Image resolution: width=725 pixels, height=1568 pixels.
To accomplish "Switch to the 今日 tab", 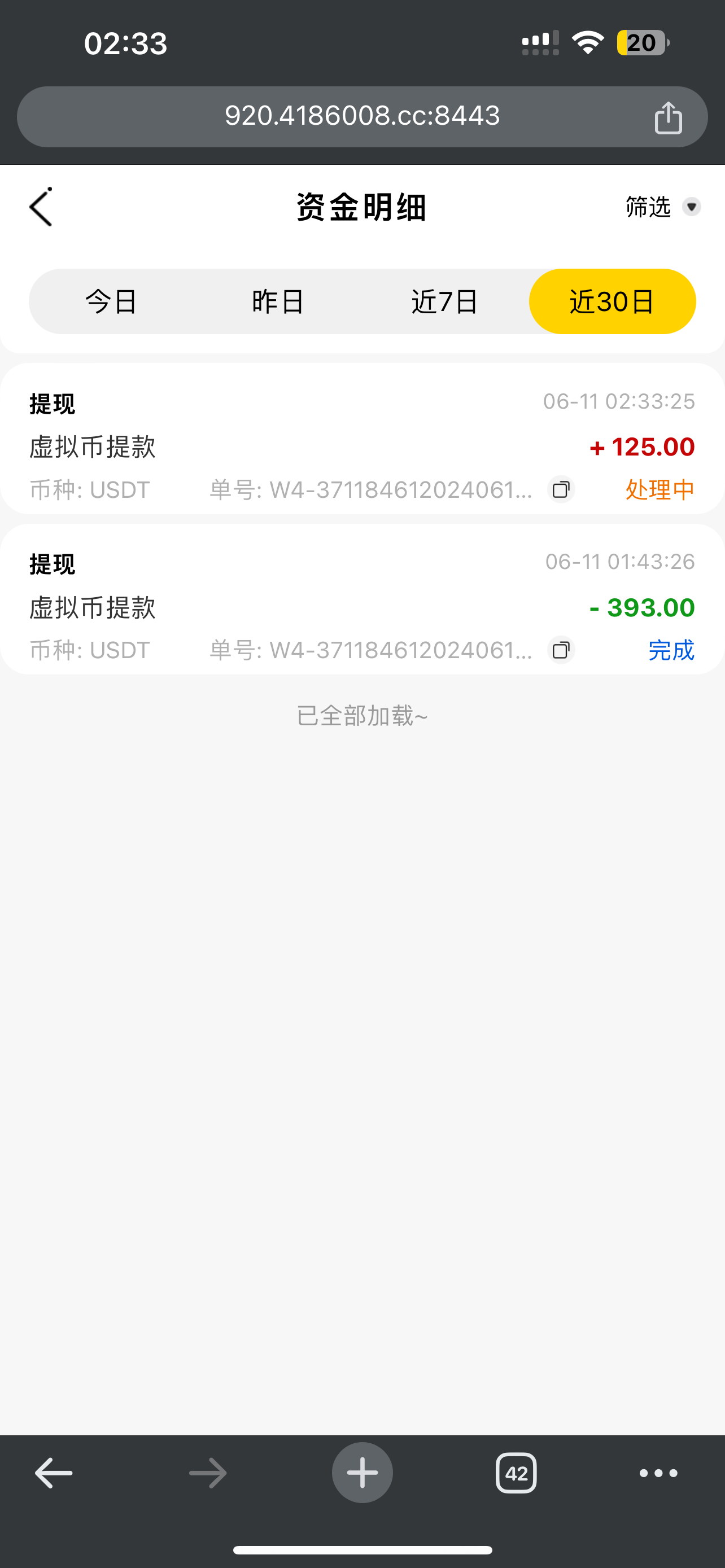I will pyautogui.click(x=111, y=301).
